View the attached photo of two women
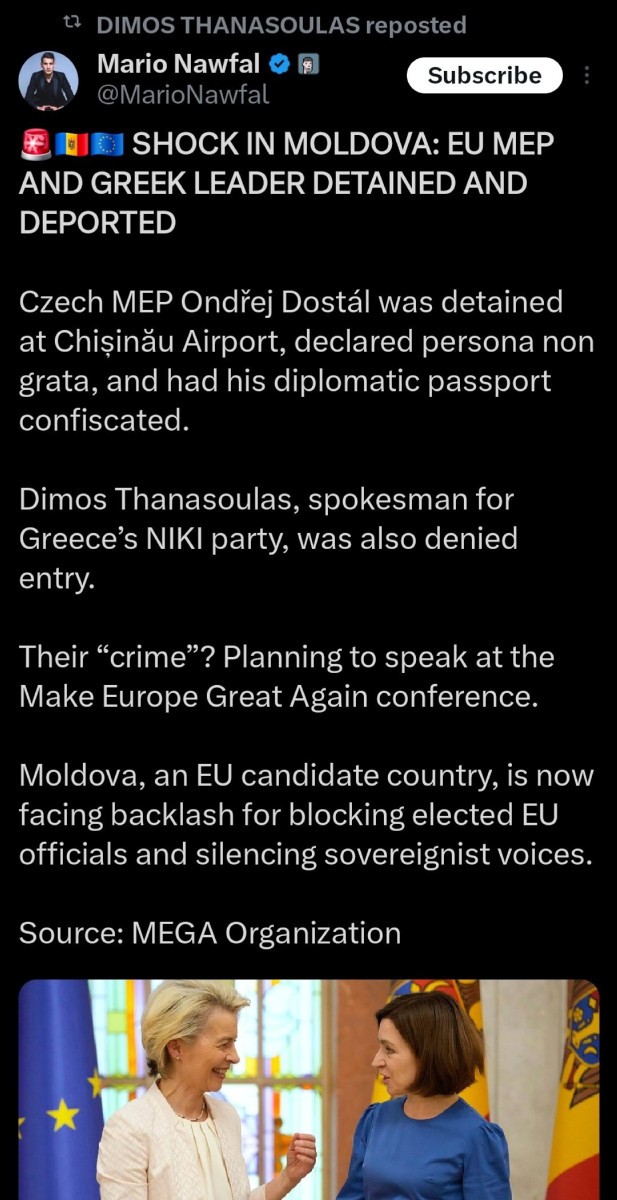 coord(308,1089)
